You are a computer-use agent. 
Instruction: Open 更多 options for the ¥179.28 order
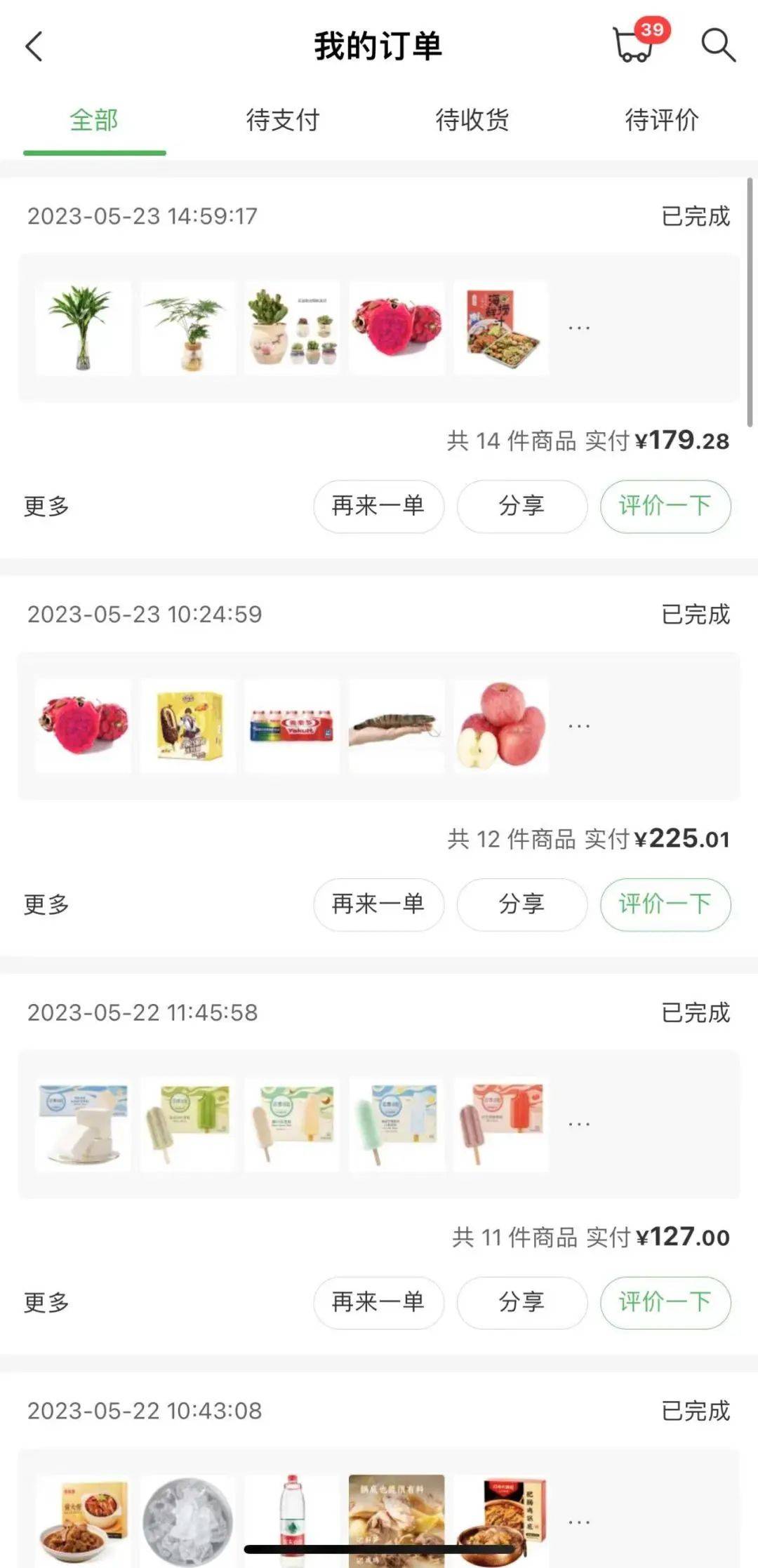pos(46,506)
